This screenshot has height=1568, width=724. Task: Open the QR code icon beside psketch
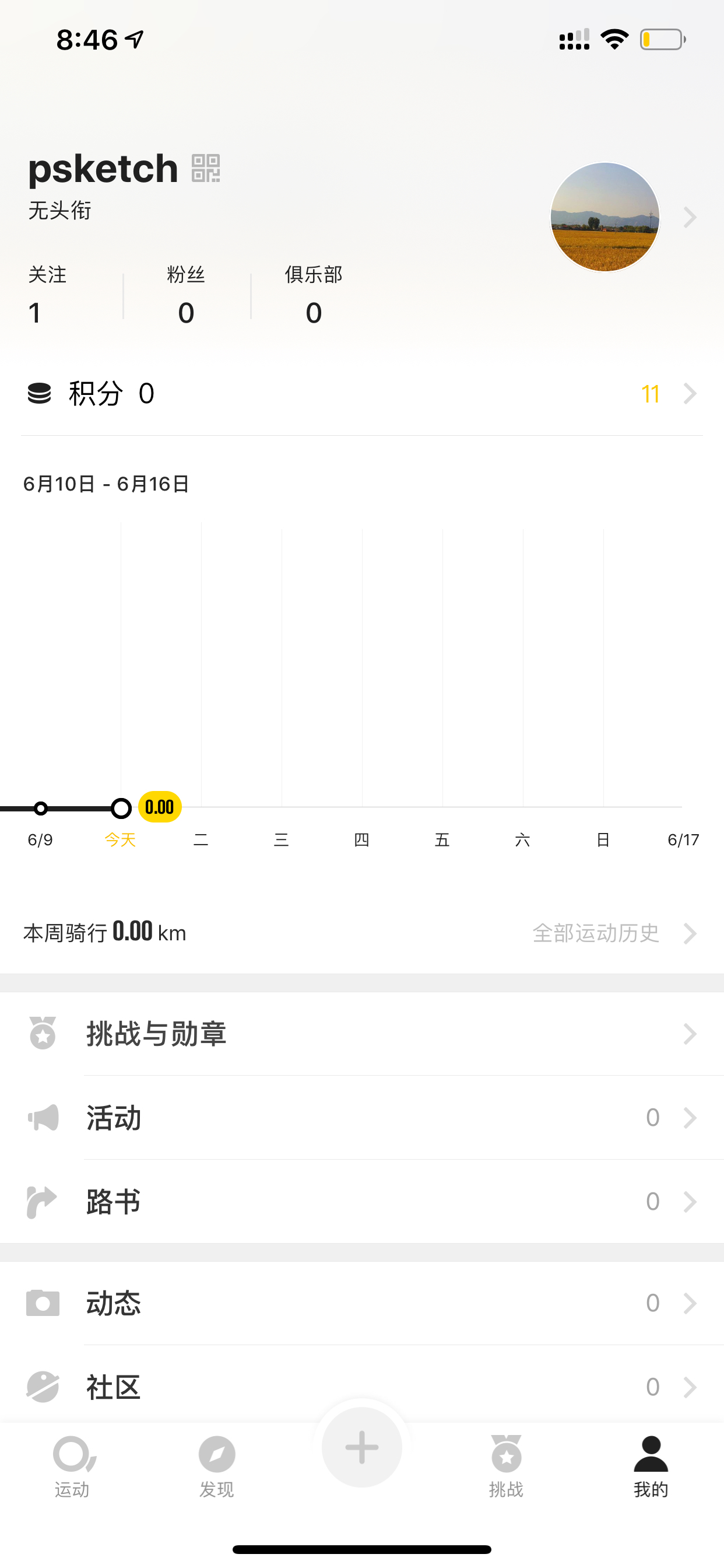coord(206,169)
